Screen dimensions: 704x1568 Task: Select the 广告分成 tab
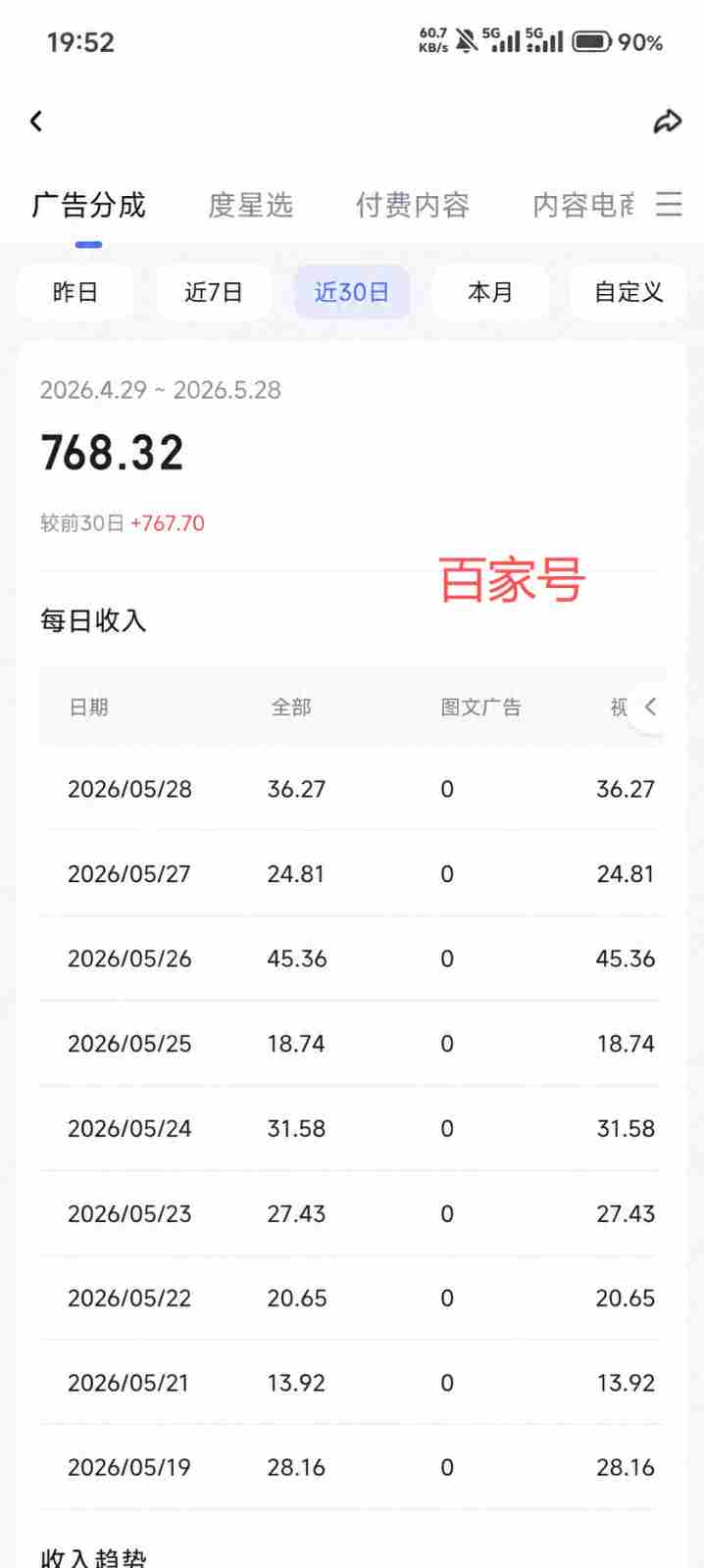coord(88,205)
